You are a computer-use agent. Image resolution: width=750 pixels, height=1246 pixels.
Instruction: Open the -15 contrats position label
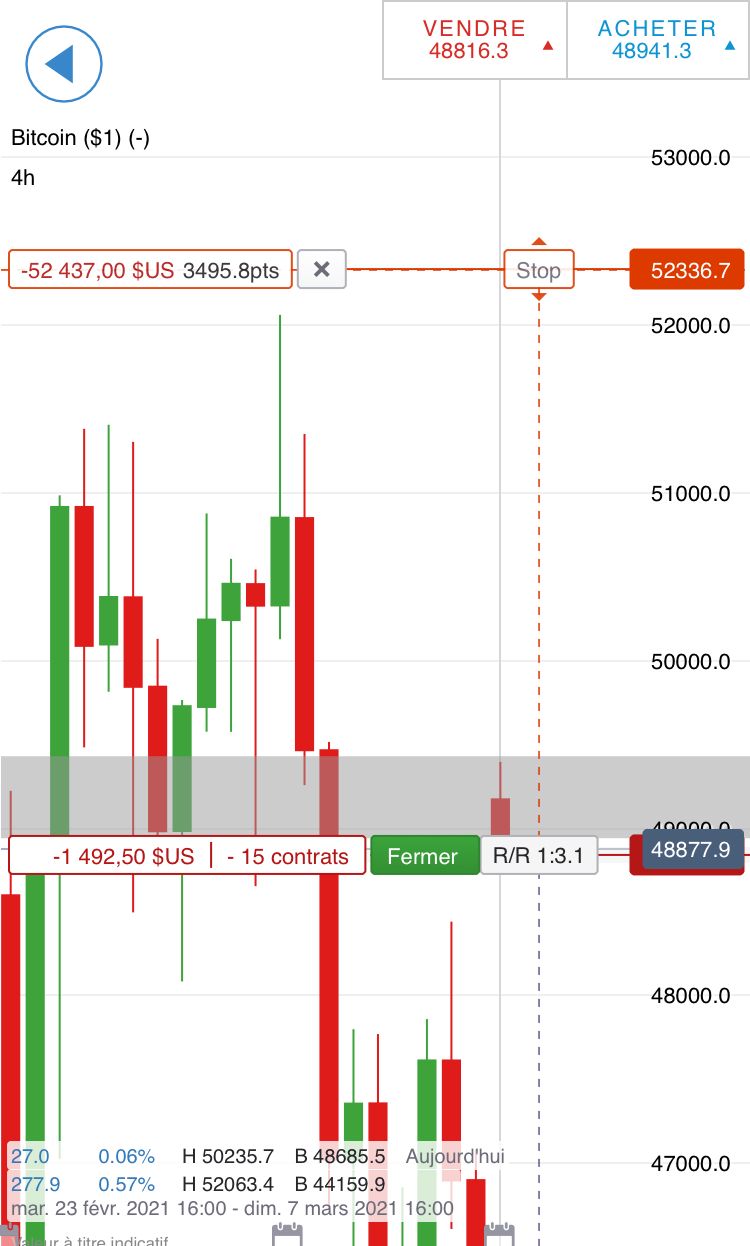(x=288, y=857)
